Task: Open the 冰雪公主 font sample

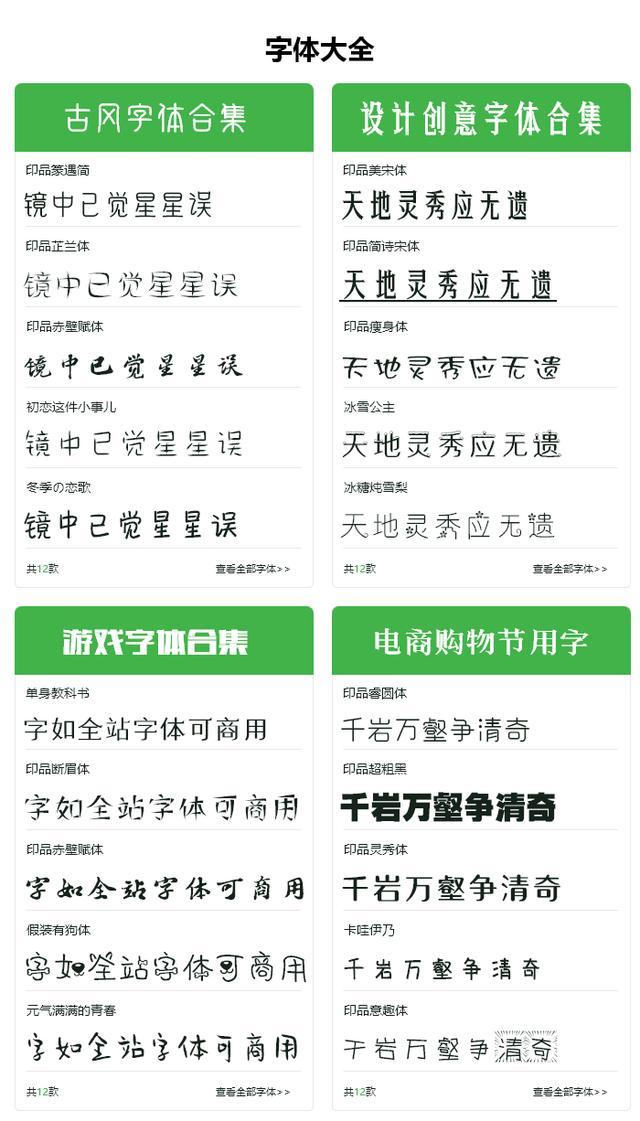Action: coord(451,445)
